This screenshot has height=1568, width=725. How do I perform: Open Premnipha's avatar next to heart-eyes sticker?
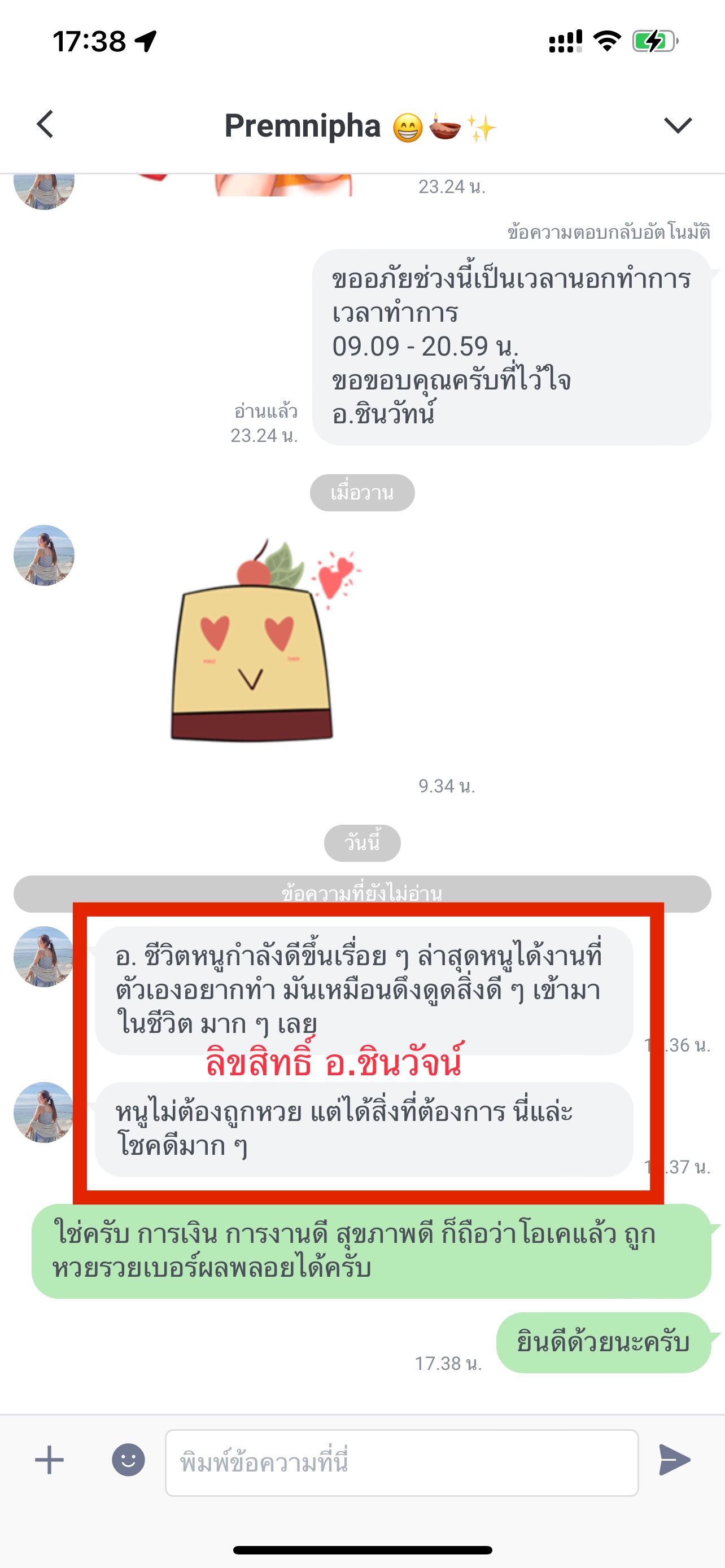tap(44, 555)
